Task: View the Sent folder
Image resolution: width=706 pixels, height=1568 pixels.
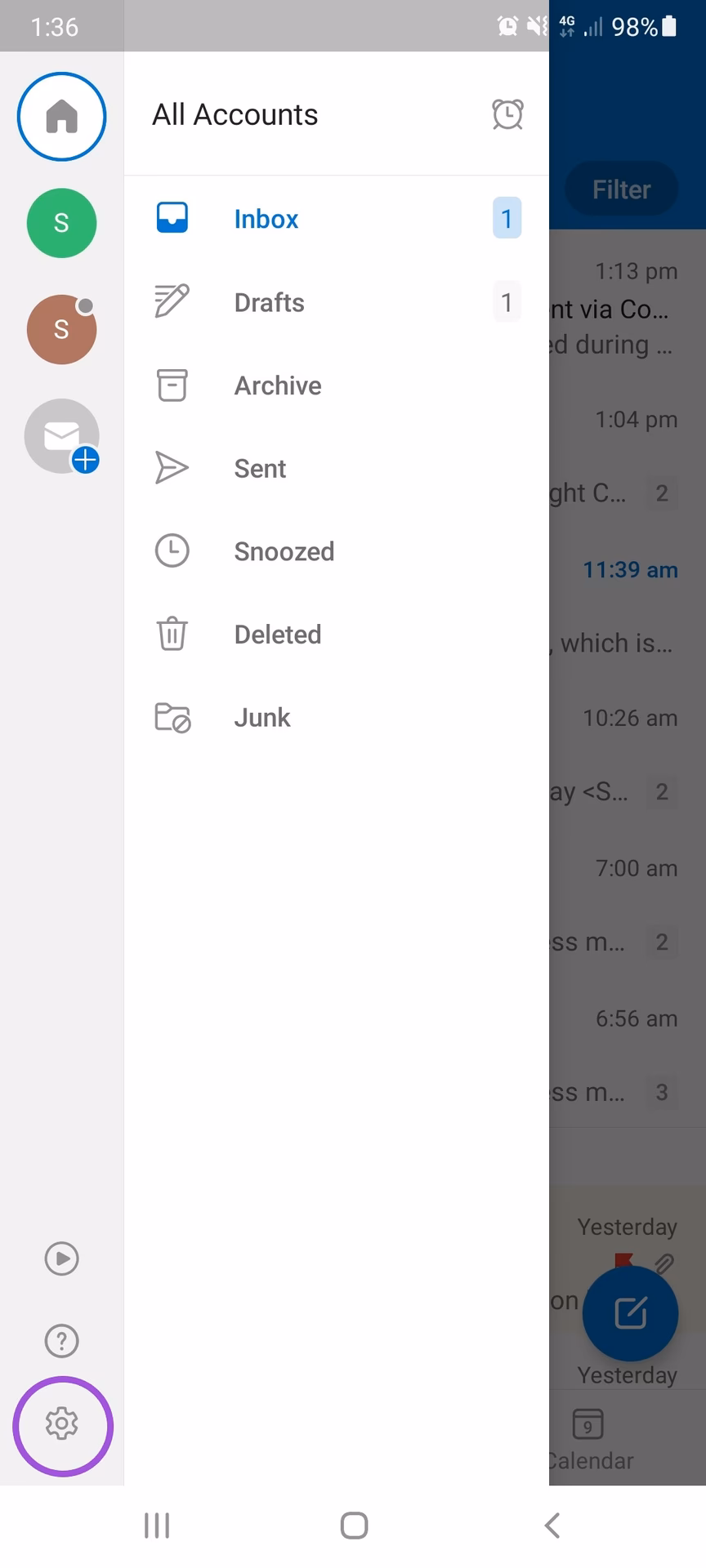Action: pos(259,468)
